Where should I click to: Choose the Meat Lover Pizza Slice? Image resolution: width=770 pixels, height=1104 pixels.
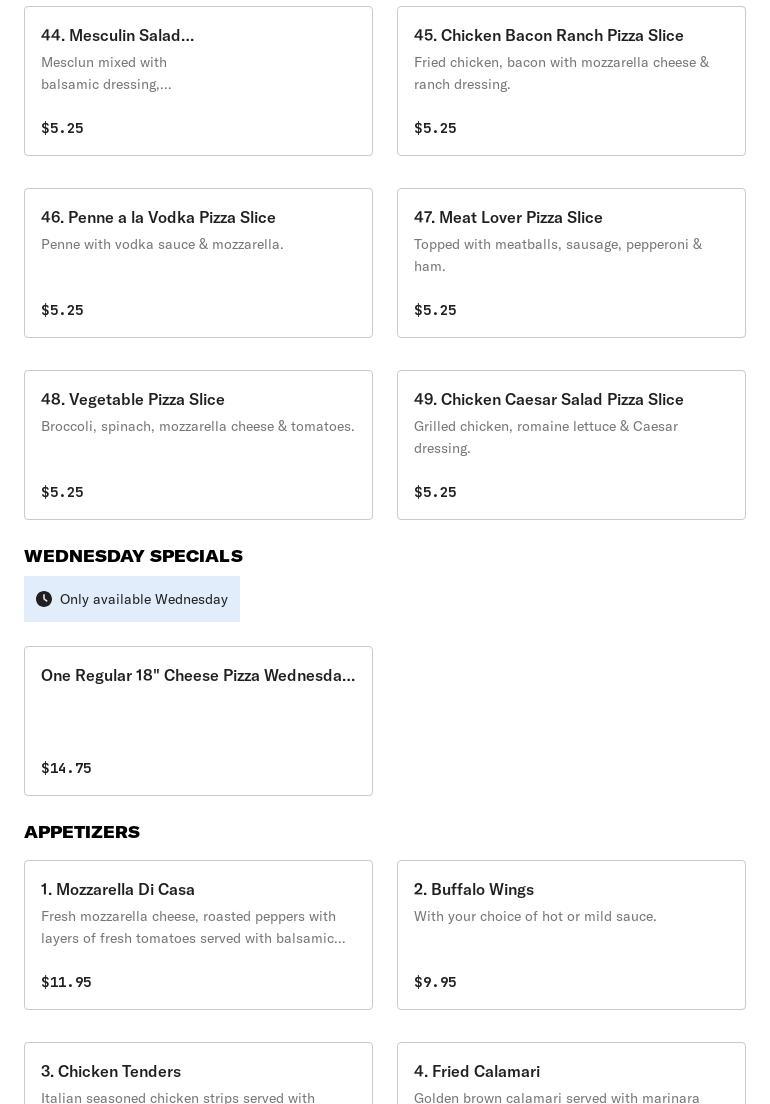click(x=571, y=263)
